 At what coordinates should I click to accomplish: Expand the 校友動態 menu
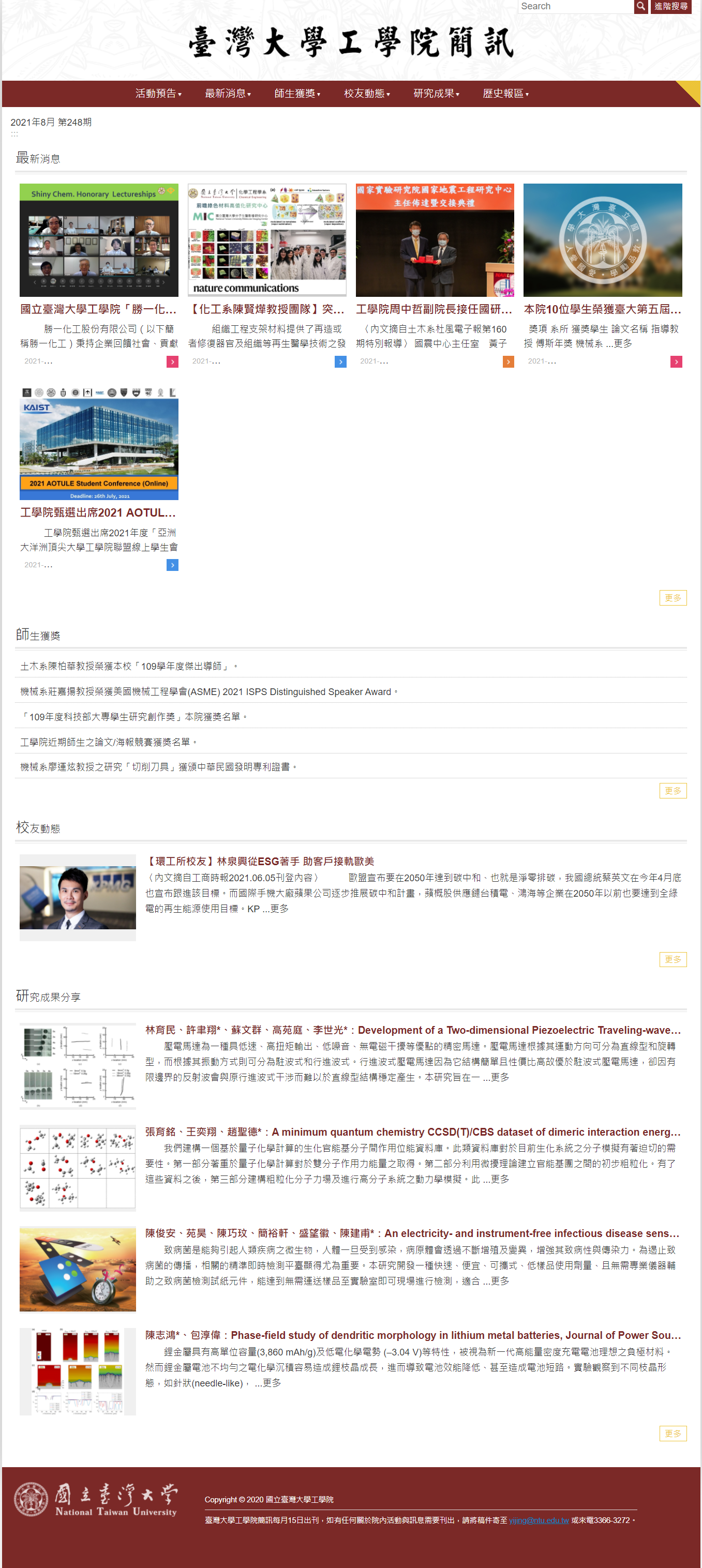[367, 93]
